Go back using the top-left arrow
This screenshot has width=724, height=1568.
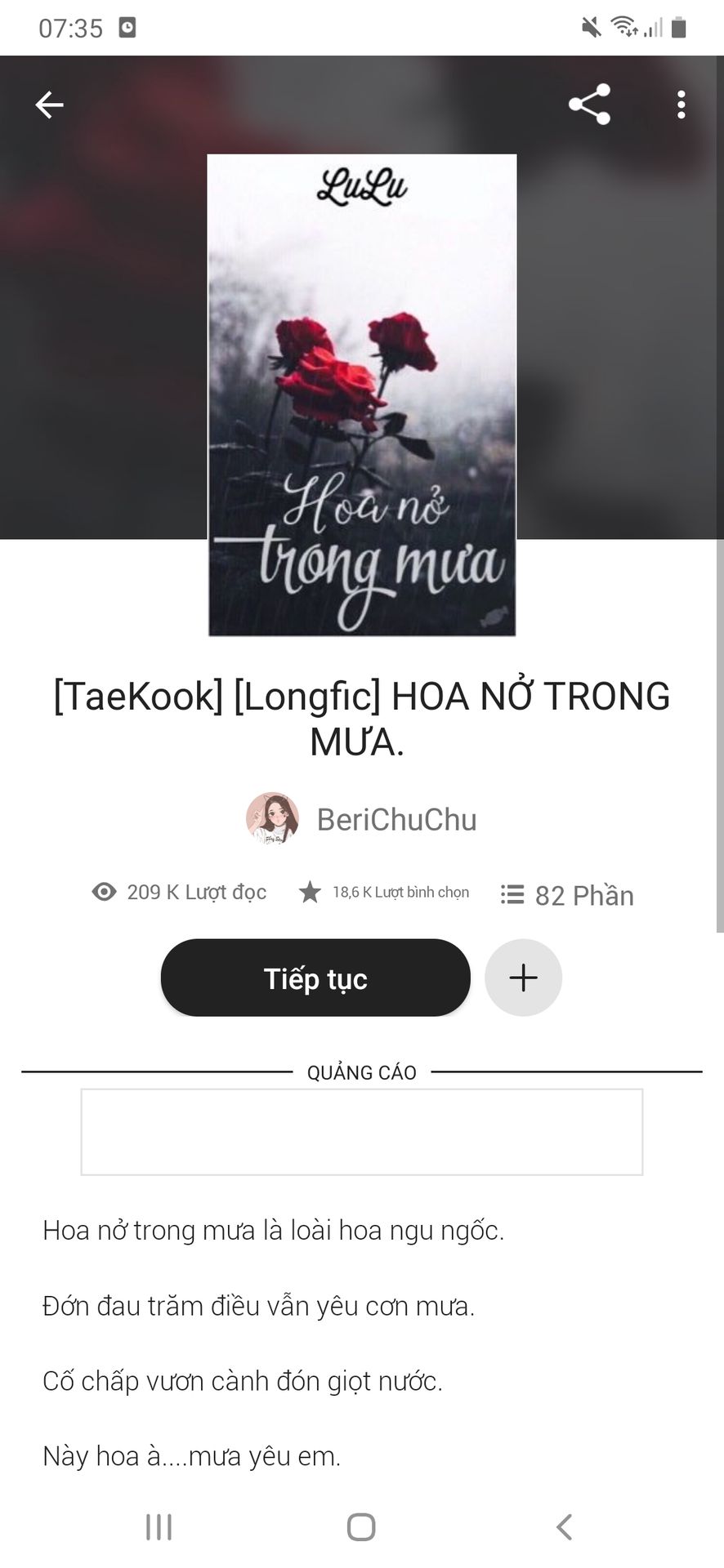49,105
